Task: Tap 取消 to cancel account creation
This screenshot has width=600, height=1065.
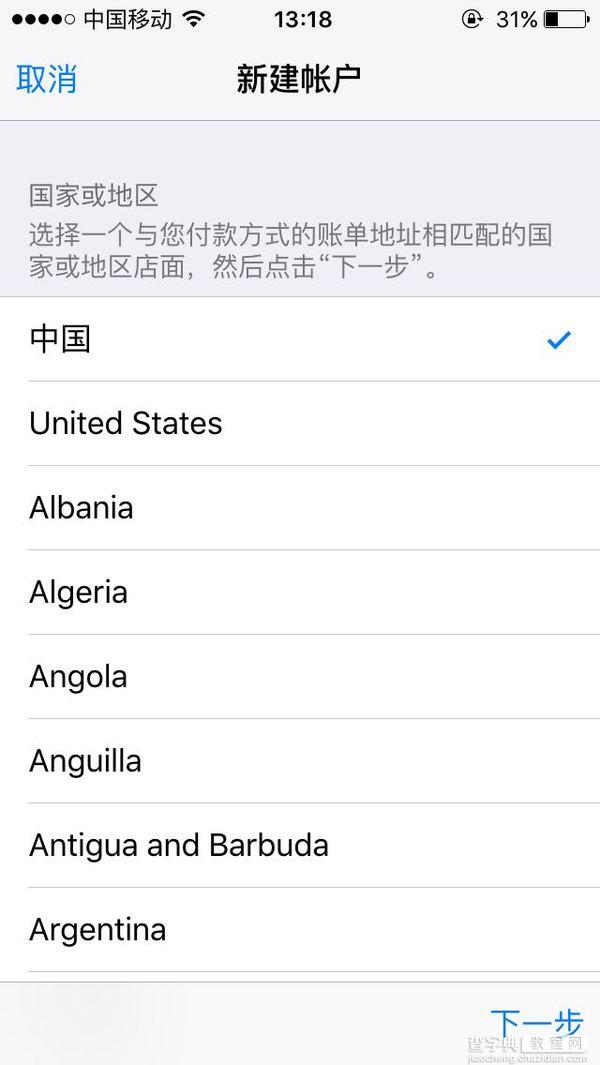Action: point(46,79)
